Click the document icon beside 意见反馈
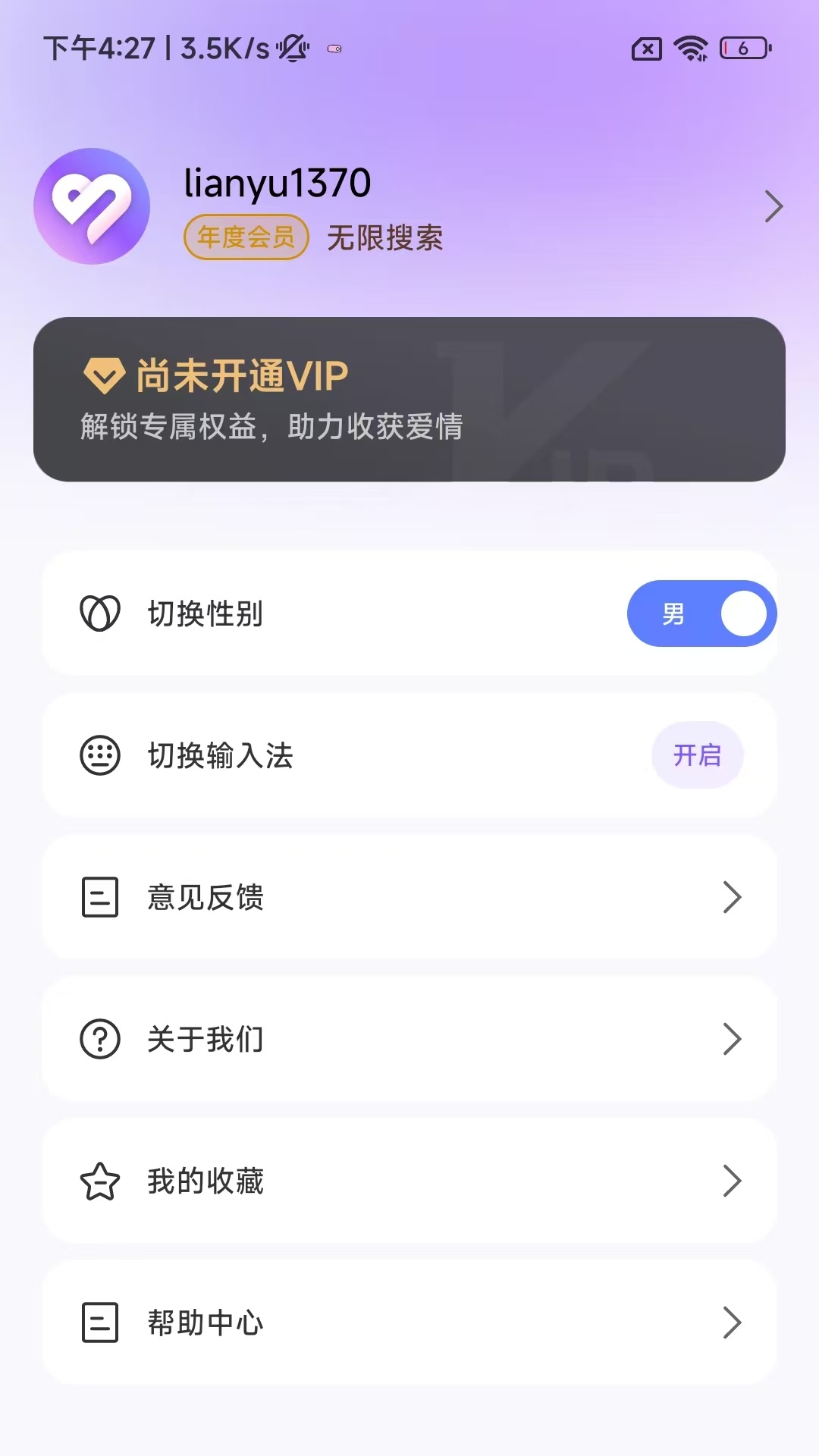Viewport: 819px width, 1456px height. pos(99,897)
